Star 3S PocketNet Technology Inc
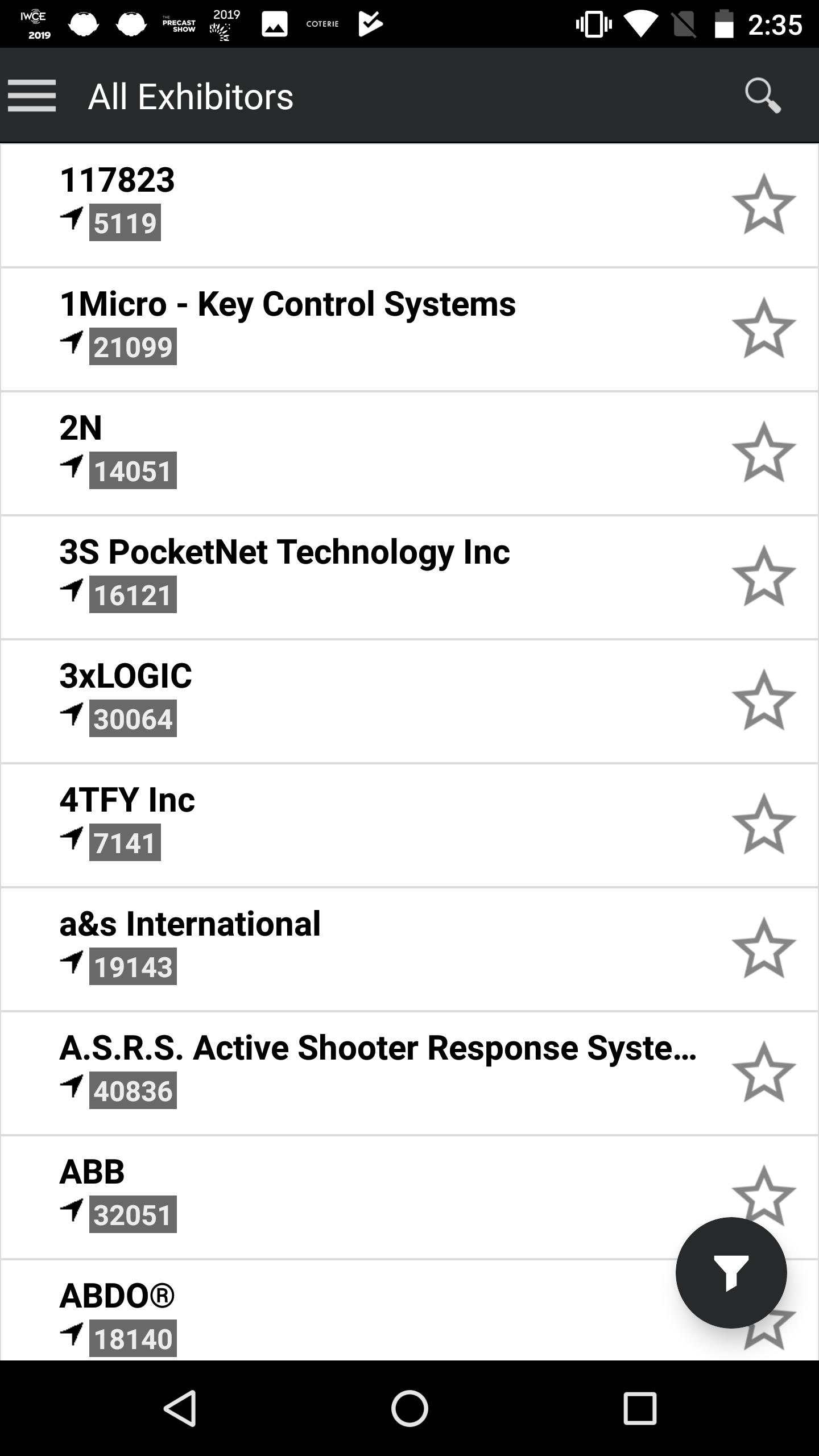This screenshot has width=819, height=1456. (x=763, y=576)
